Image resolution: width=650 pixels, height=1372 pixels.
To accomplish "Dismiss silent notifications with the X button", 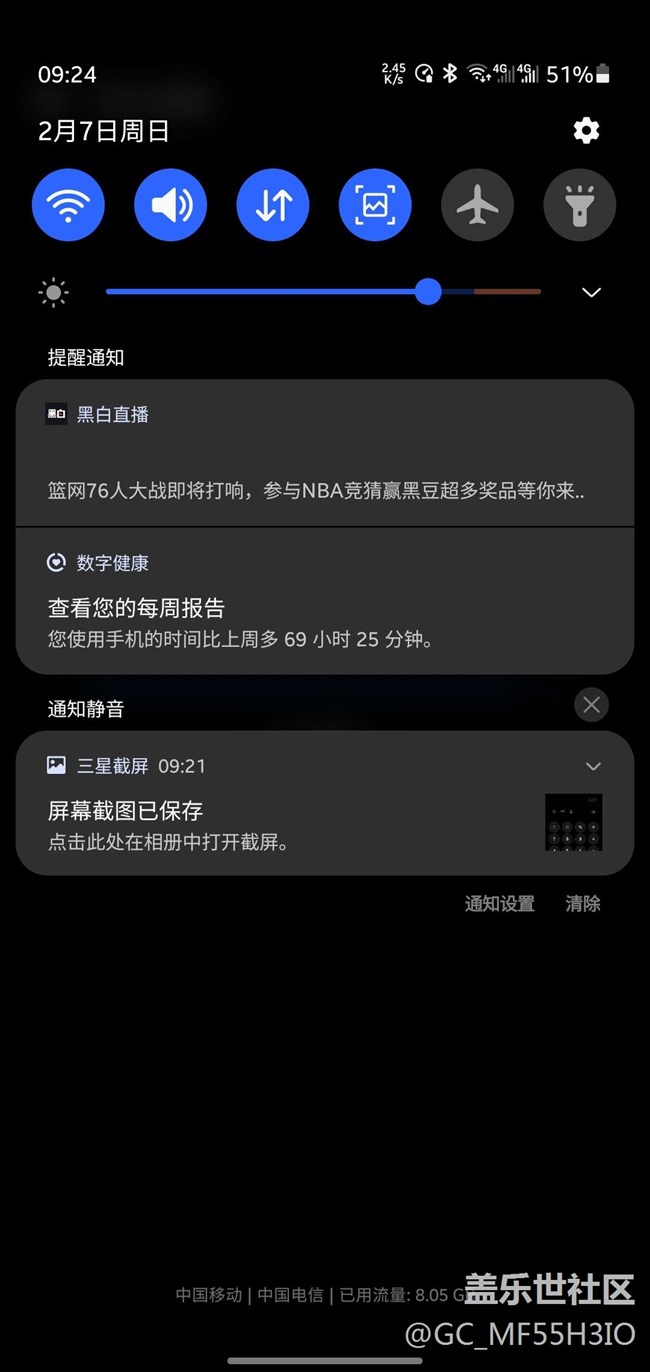I will (591, 705).
